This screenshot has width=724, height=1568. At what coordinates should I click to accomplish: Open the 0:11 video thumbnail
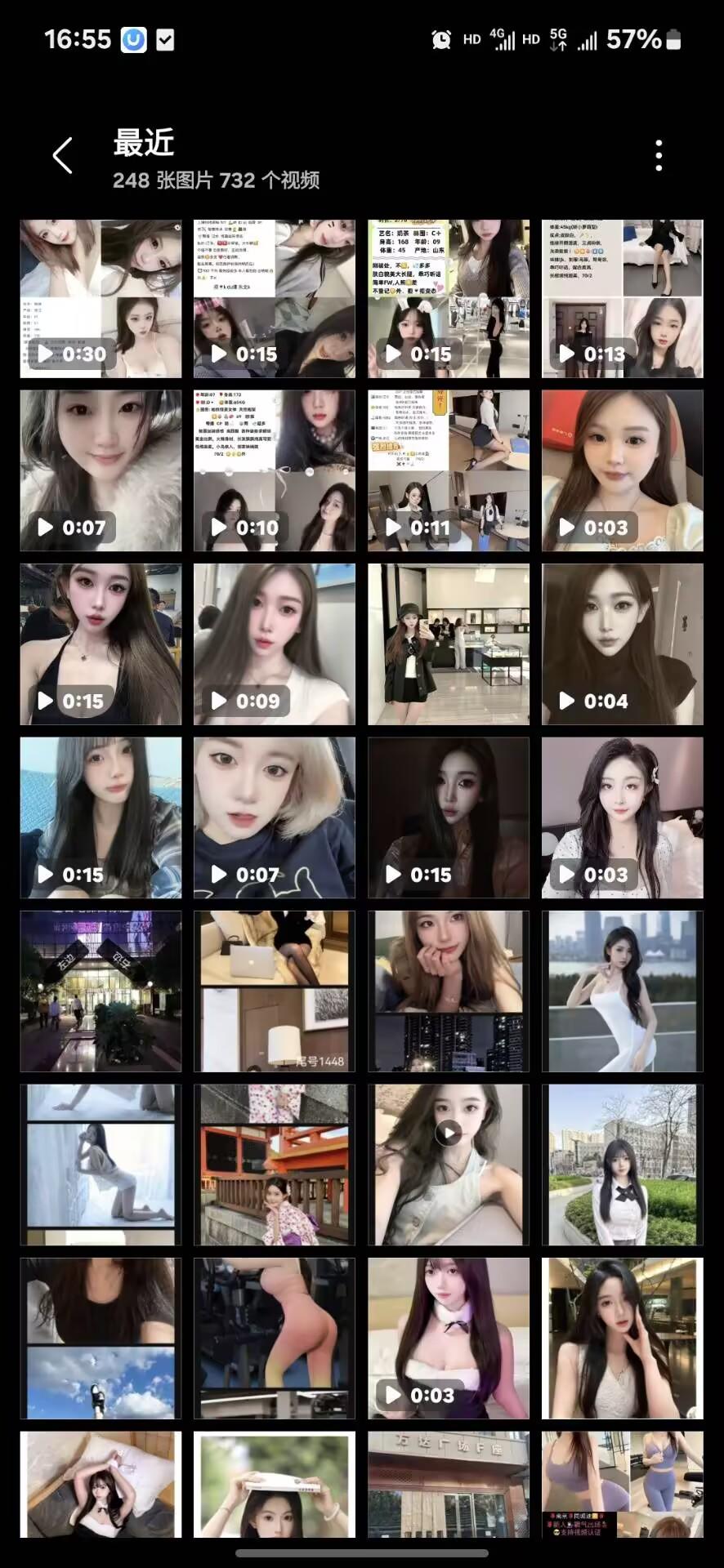point(448,471)
